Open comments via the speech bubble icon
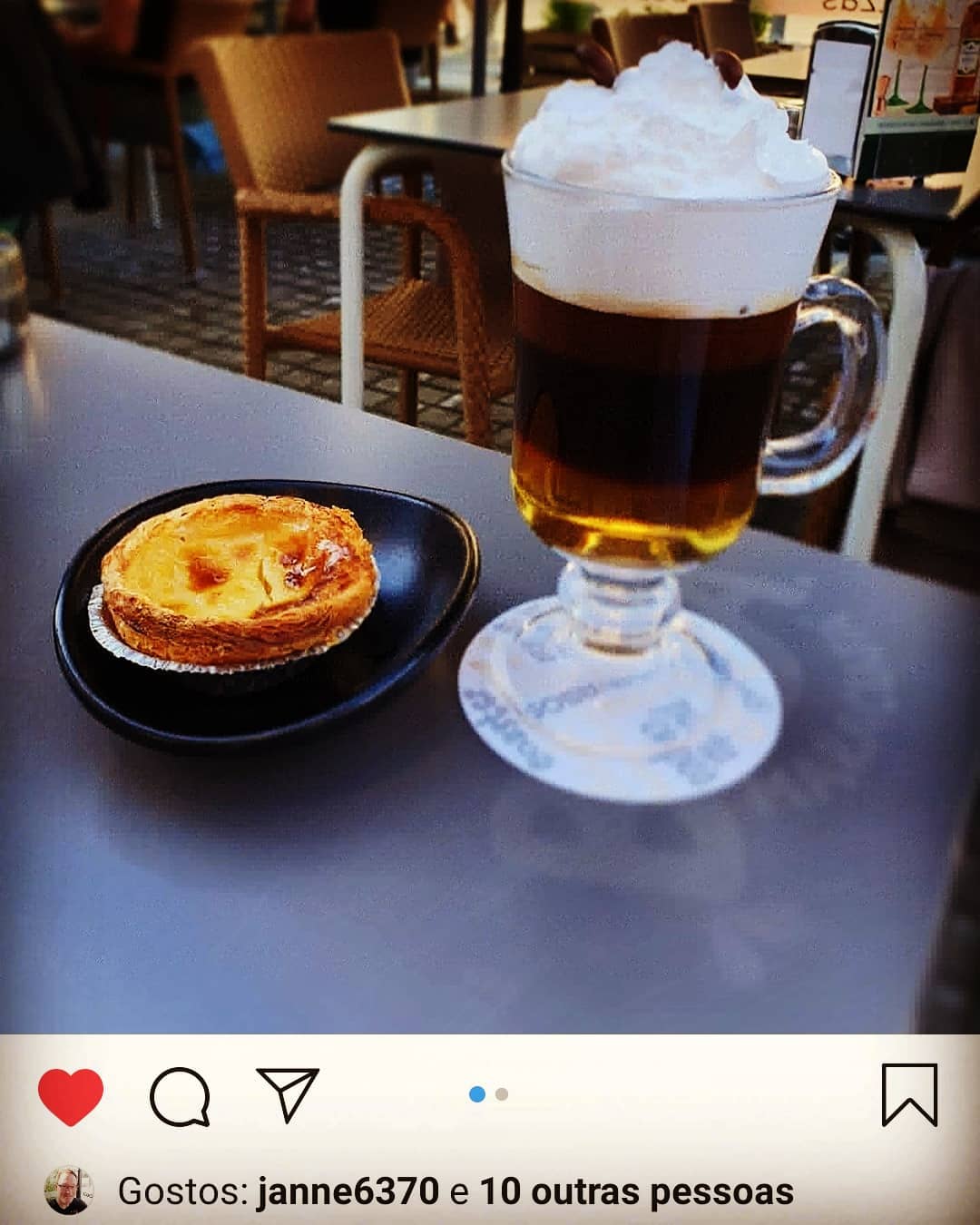 tap(180, 1096)
